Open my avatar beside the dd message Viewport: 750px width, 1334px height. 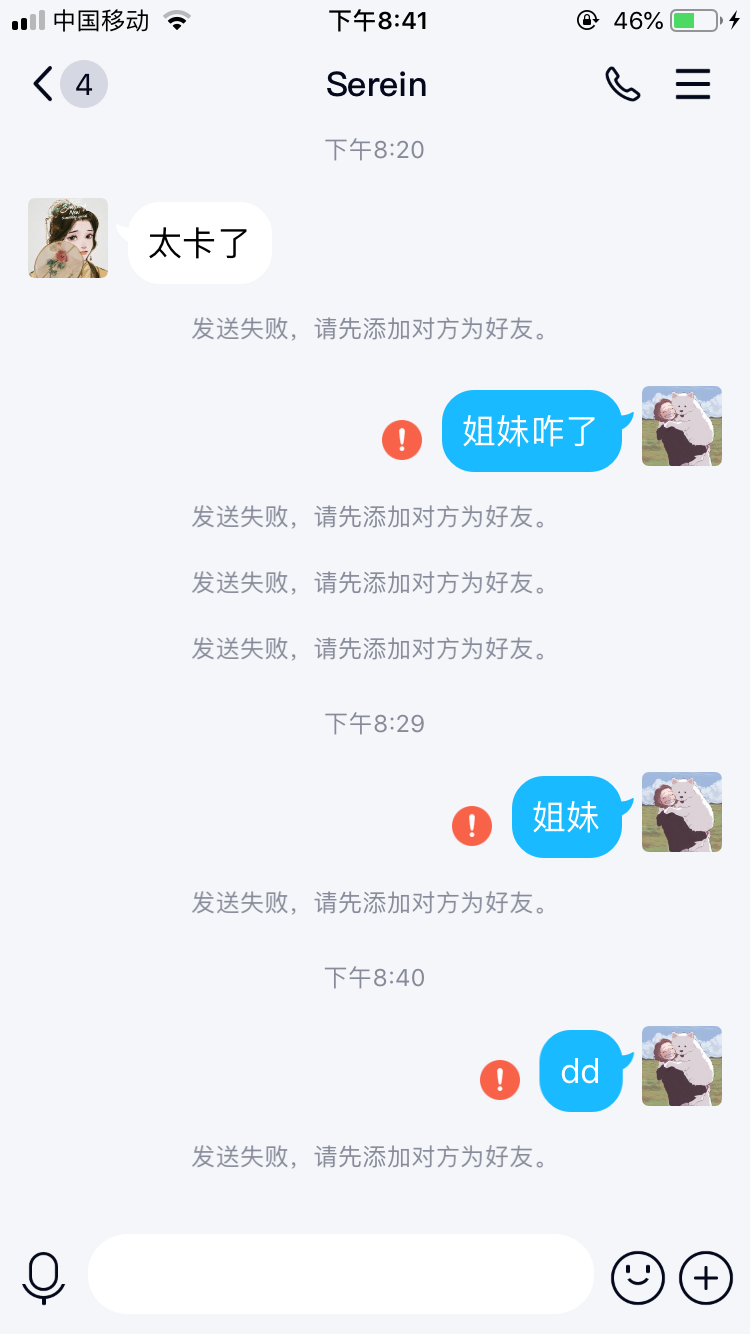click(682, 1066)
